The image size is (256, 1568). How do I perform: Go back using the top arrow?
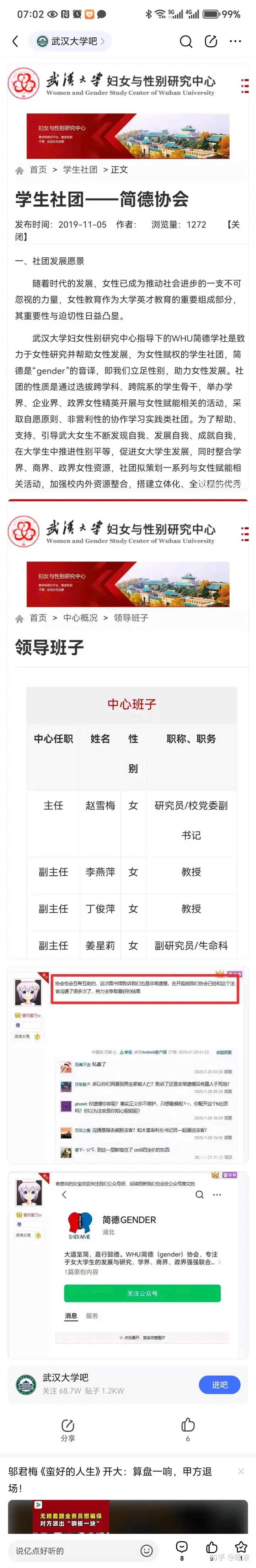[x=15, y=41]
